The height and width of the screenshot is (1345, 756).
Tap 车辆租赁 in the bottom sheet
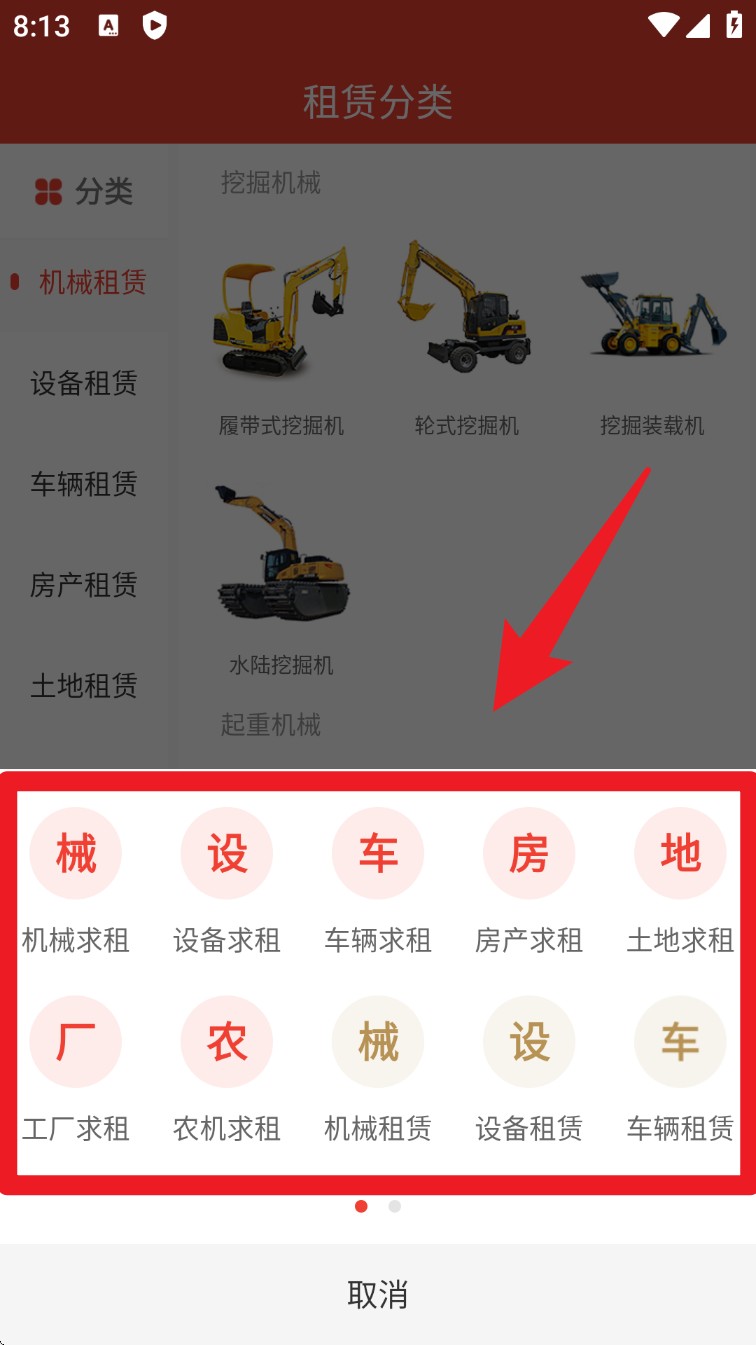(x=680, y=1043)
